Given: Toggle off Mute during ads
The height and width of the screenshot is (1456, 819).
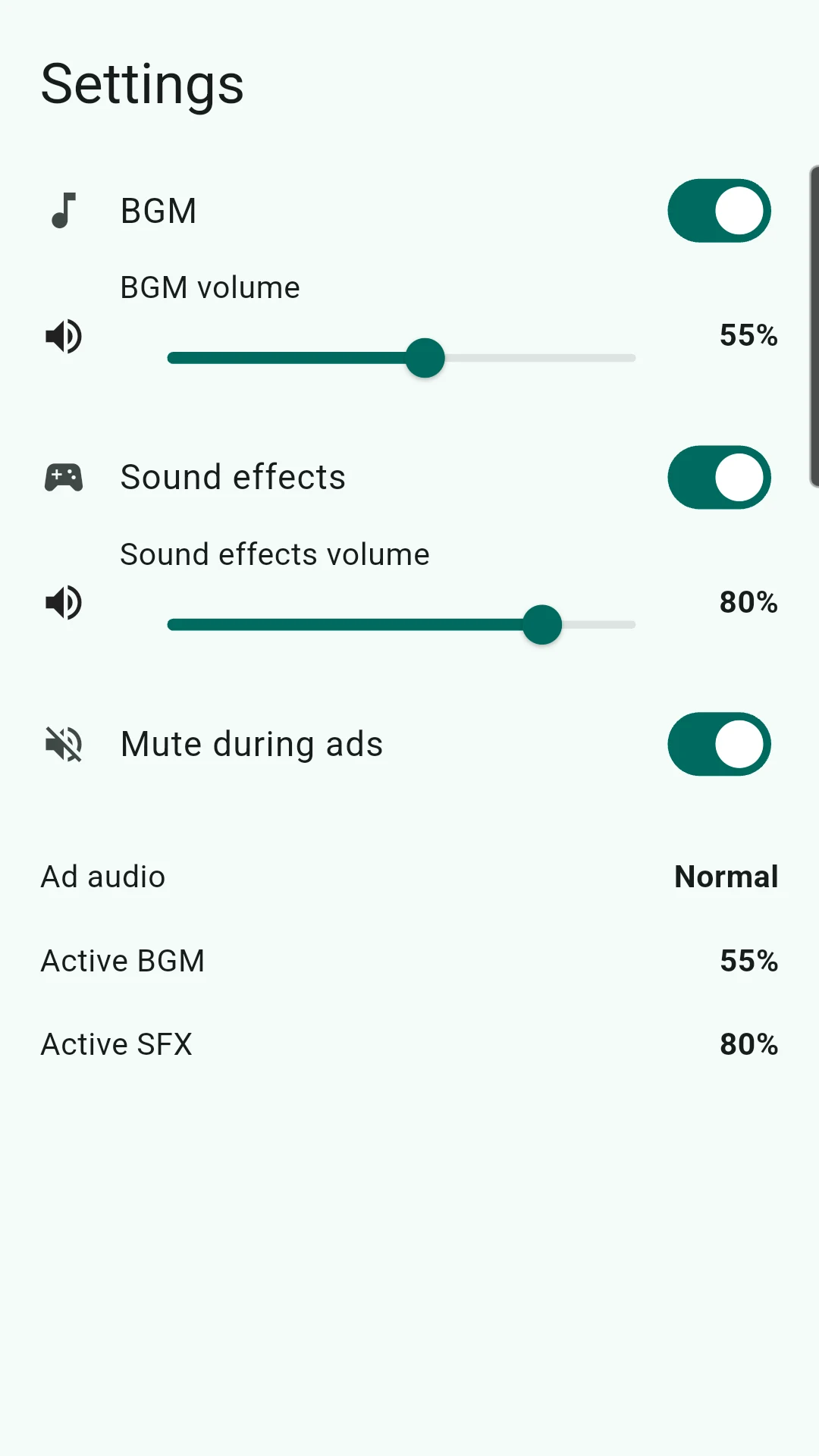Looking at the screenshot, I should pyautogui.click(x=719, y=744).
